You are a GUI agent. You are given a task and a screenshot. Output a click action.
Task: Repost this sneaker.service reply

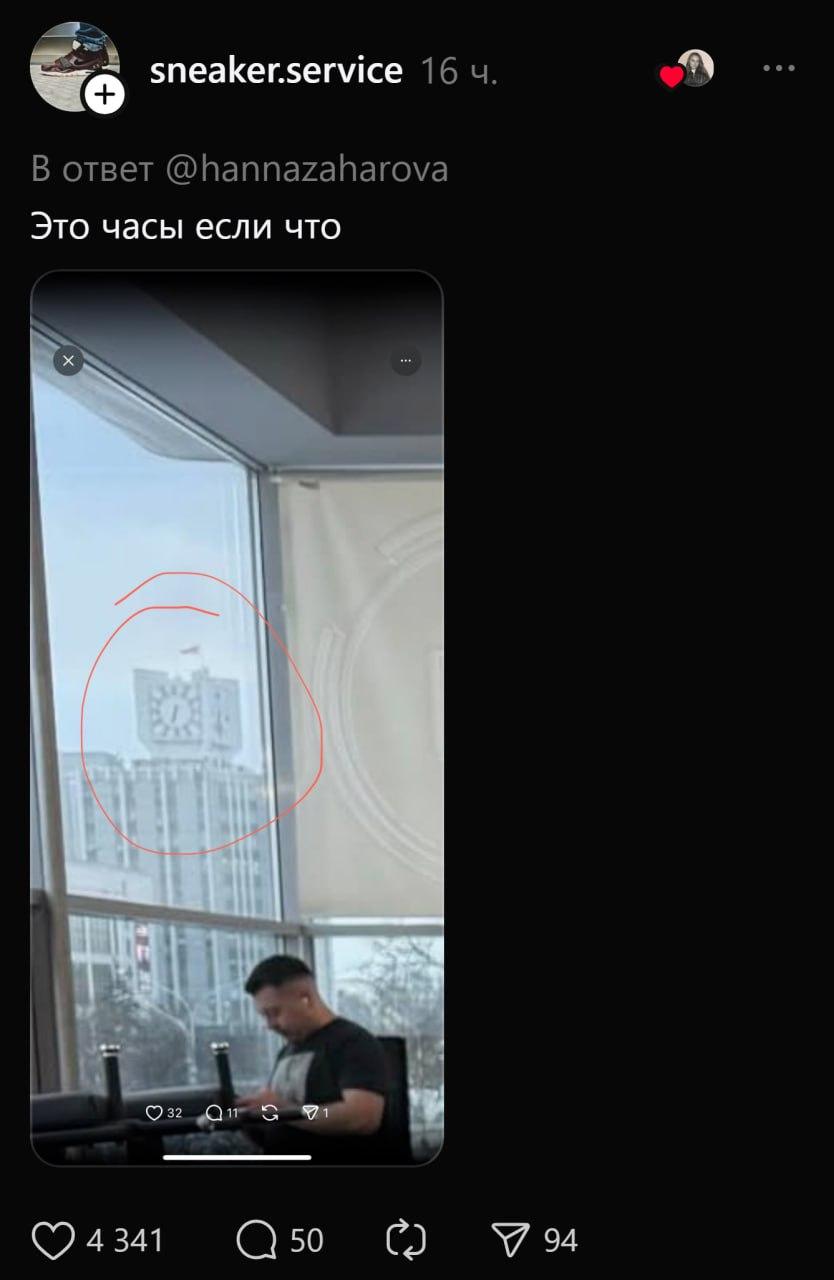click(406, 1241)
